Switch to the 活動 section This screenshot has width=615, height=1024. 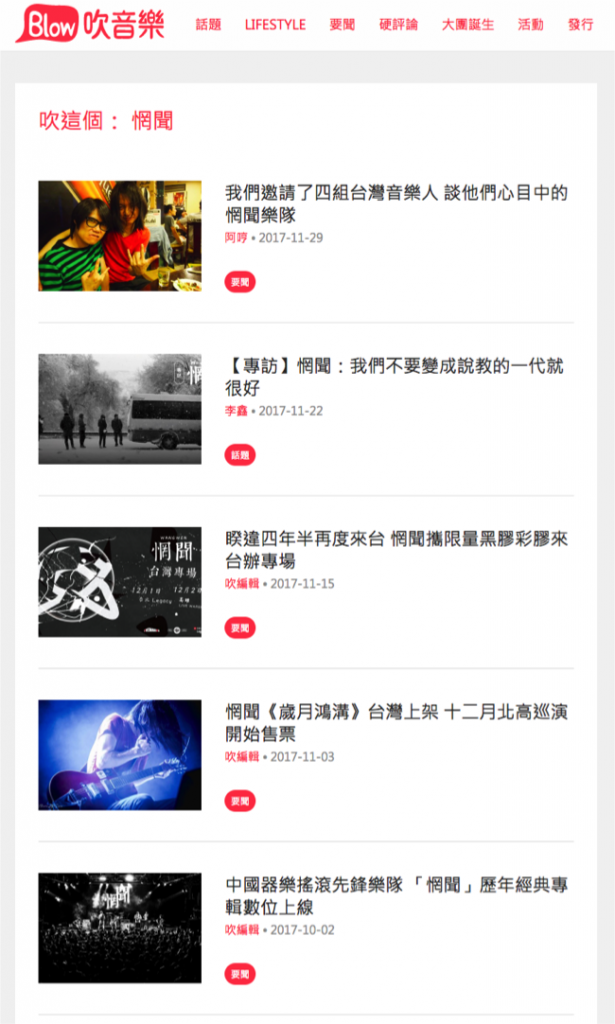531,25
